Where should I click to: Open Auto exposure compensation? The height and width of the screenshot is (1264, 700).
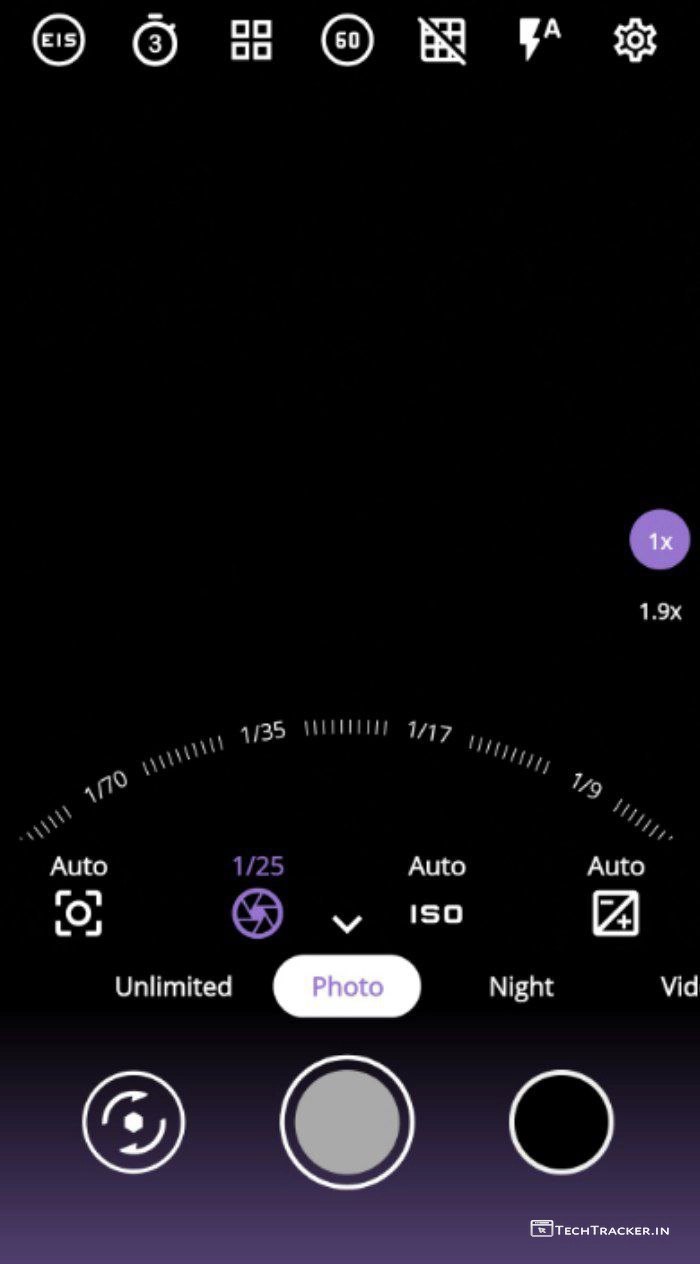tap(615, 896)
